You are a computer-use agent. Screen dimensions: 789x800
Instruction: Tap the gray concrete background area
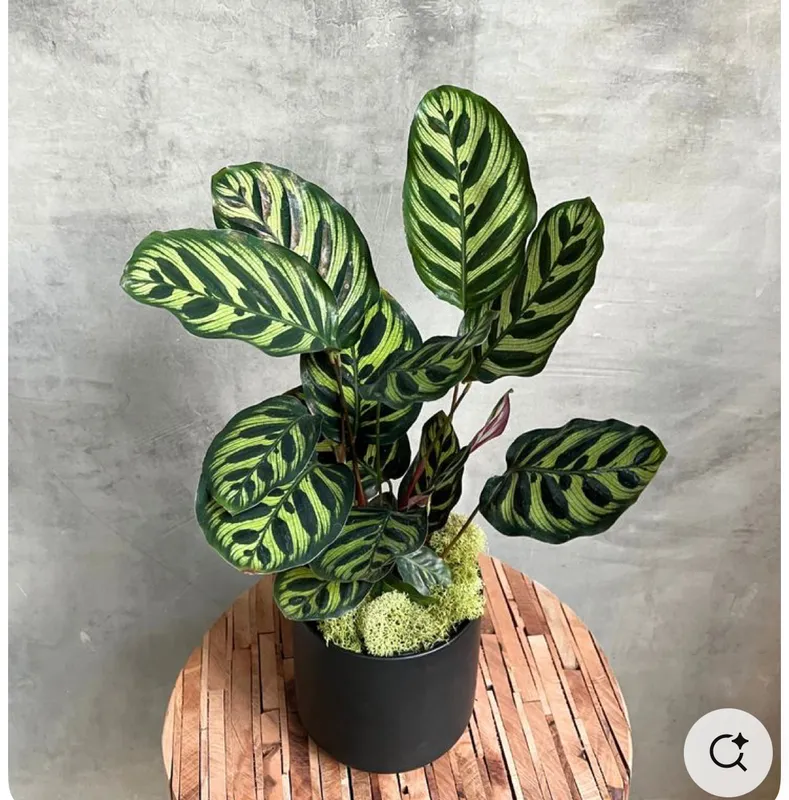pyautogui.click(x=100, y=100)
